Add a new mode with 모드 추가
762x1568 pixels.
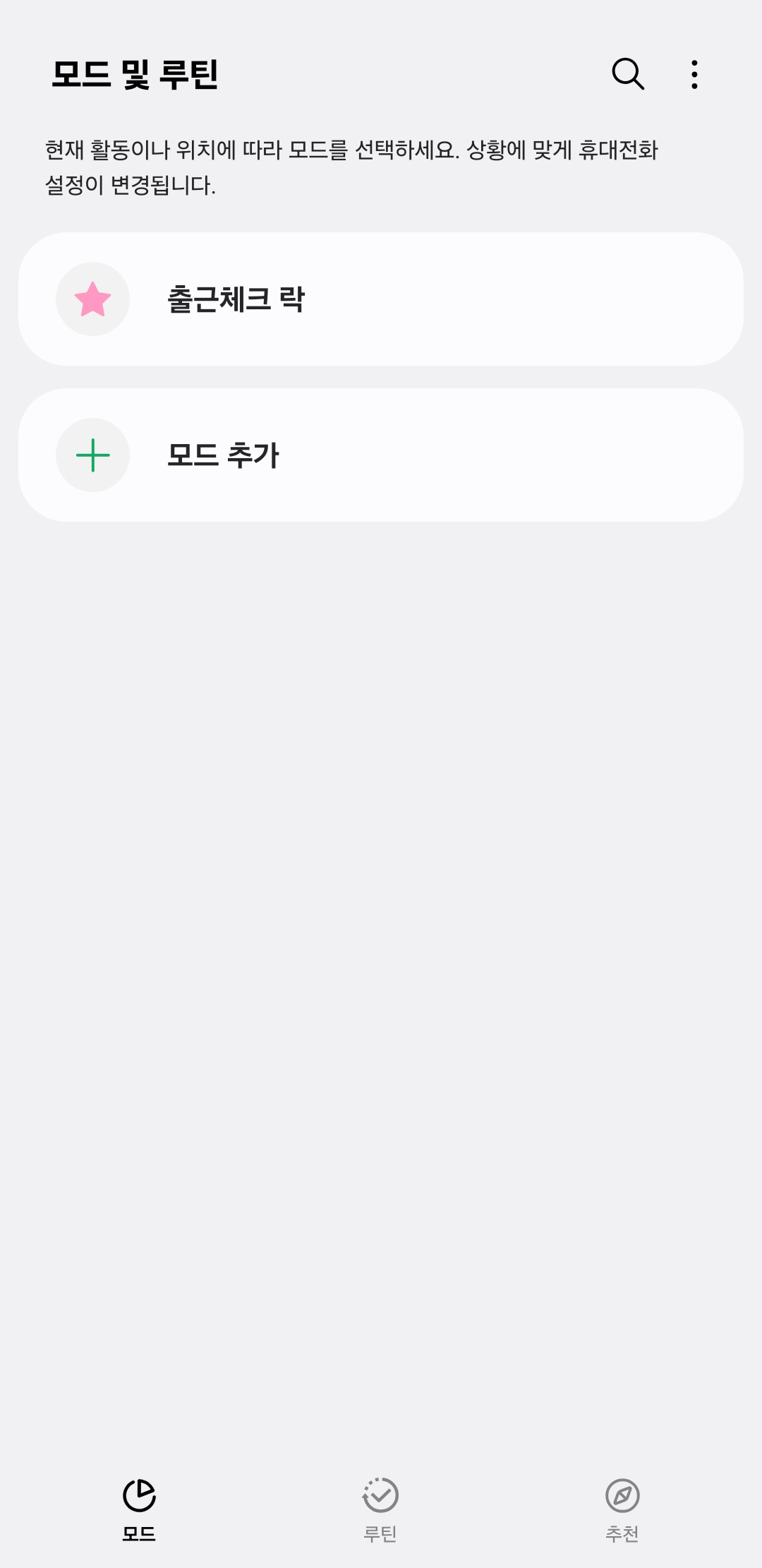pos(381,455)
